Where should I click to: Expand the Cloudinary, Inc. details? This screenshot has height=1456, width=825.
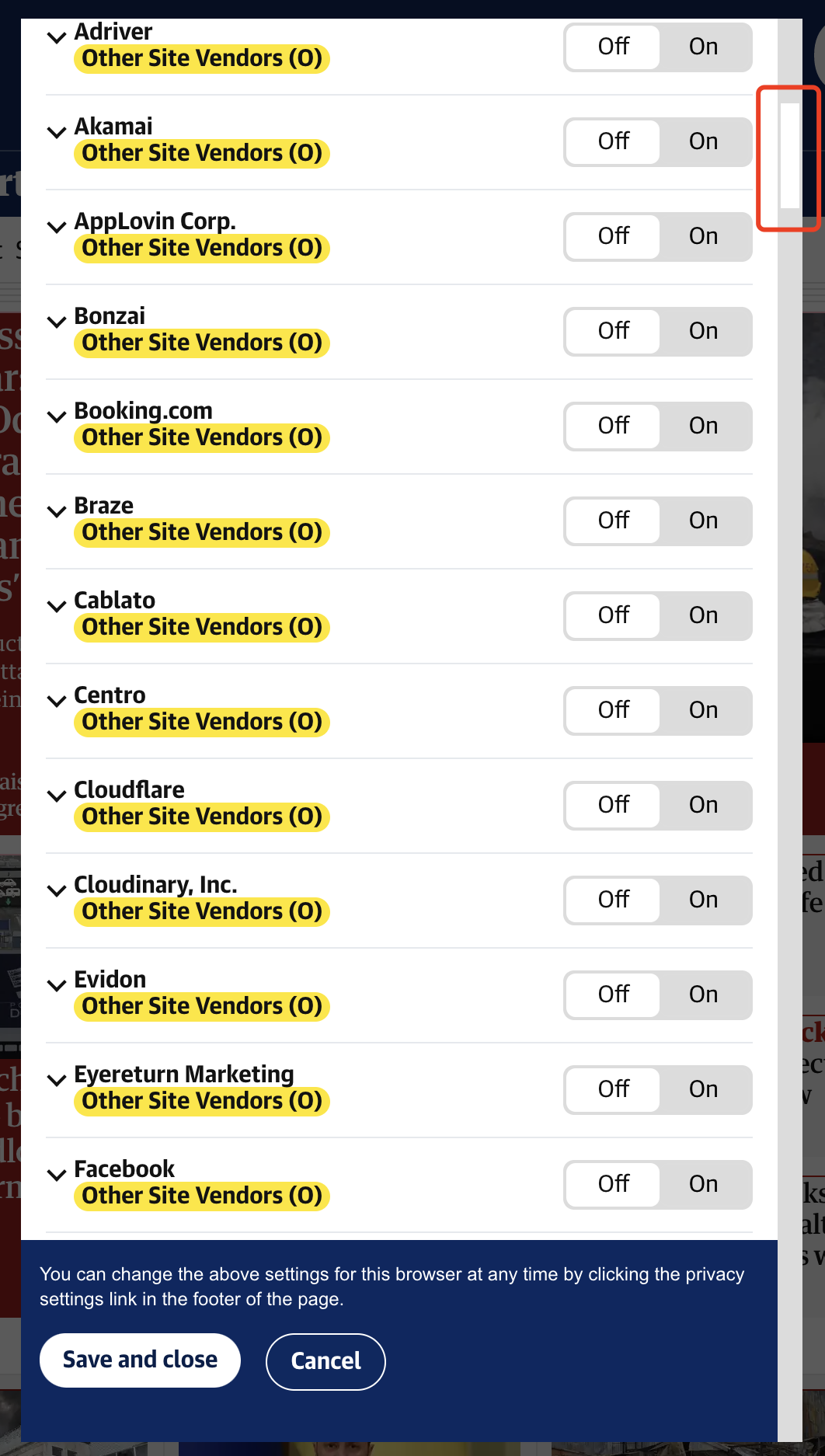click(x=57, y=890)
